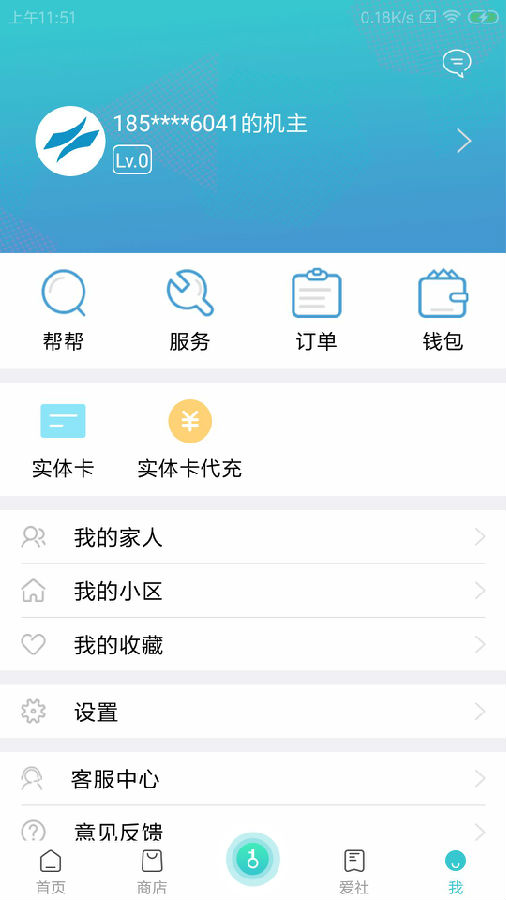506x900 pixels.
Task: View 订单 orders
Action: point(316,311)
